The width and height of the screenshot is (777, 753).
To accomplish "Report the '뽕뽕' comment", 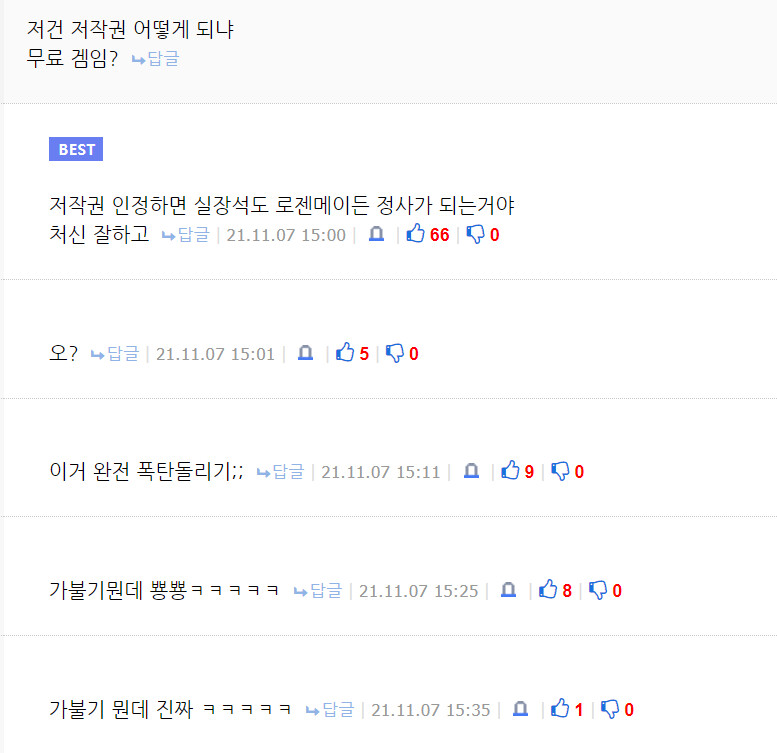I will 509,590.
